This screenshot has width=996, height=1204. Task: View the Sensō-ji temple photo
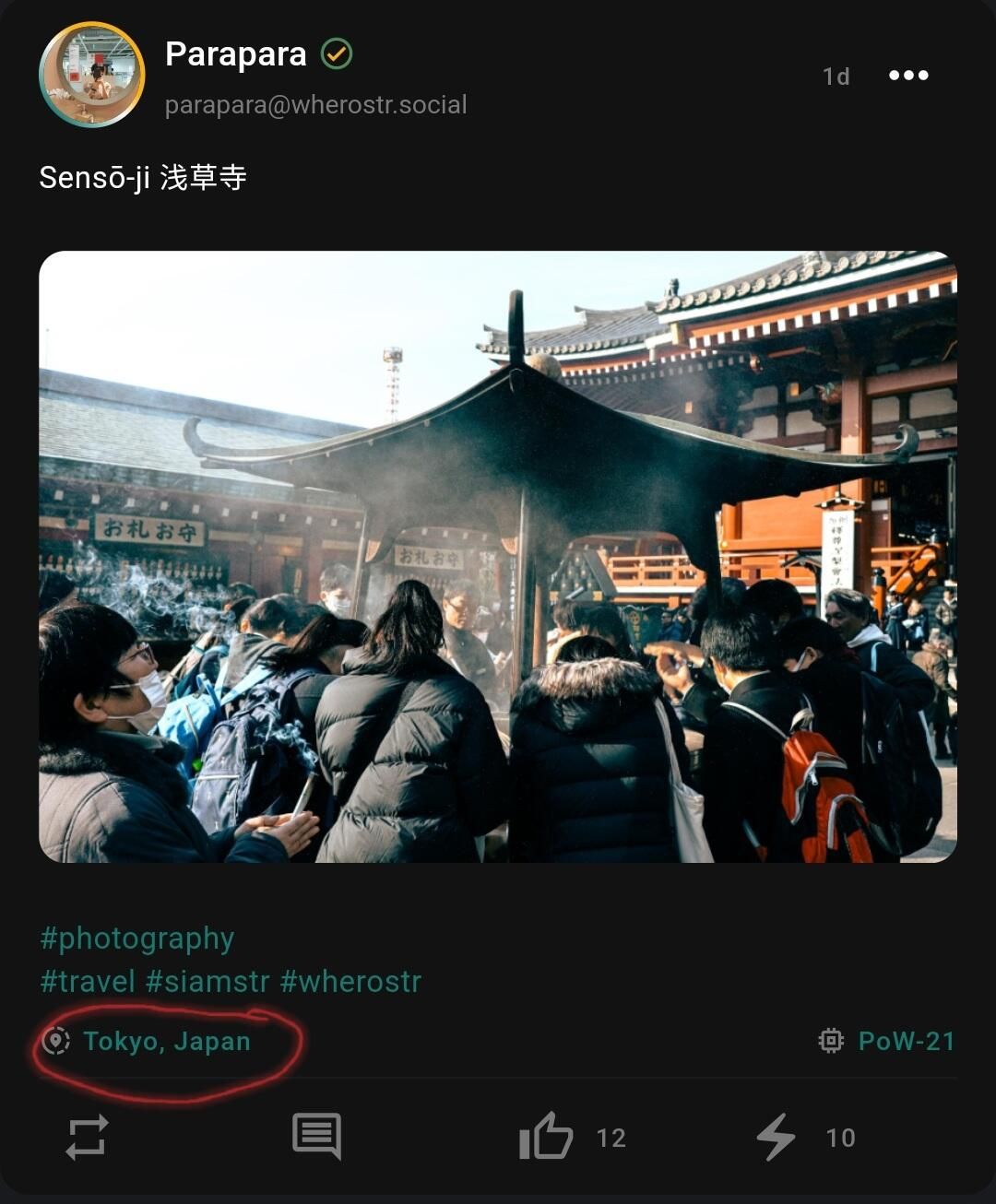point(498,557)
